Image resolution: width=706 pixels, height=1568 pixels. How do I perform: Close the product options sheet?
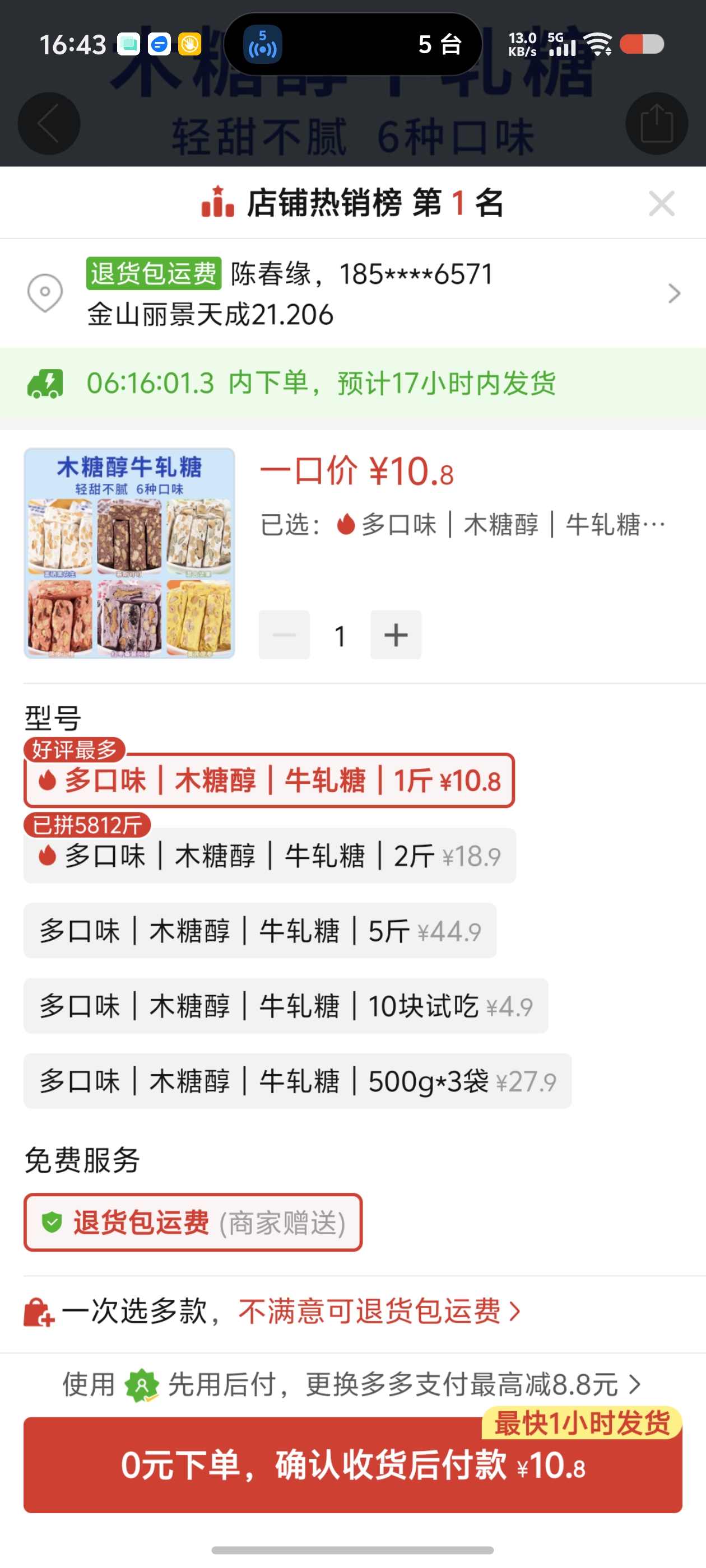[x=662, y=203]
